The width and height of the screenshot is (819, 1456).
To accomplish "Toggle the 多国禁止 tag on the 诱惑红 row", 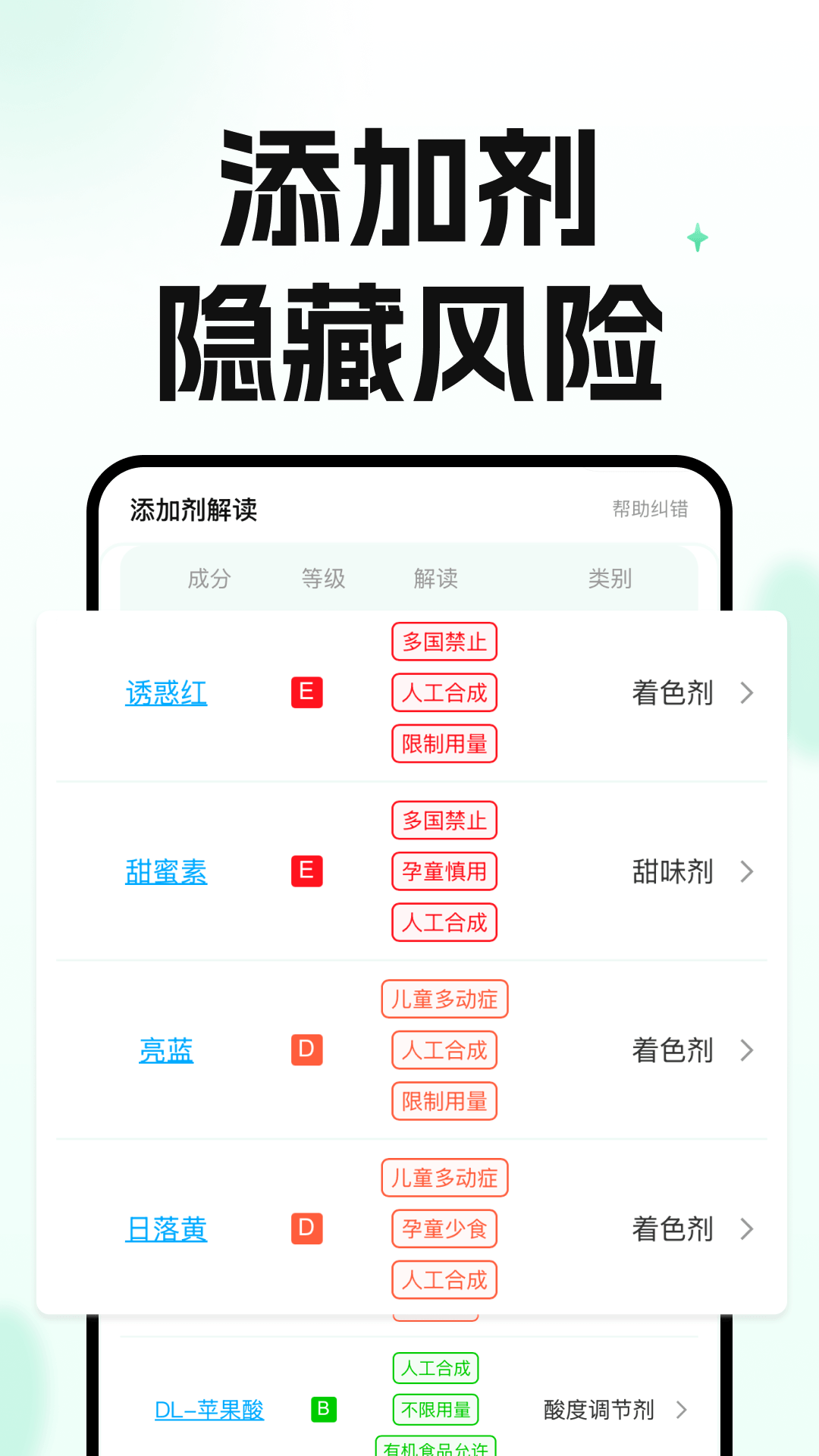I will (x=444, y=641).
